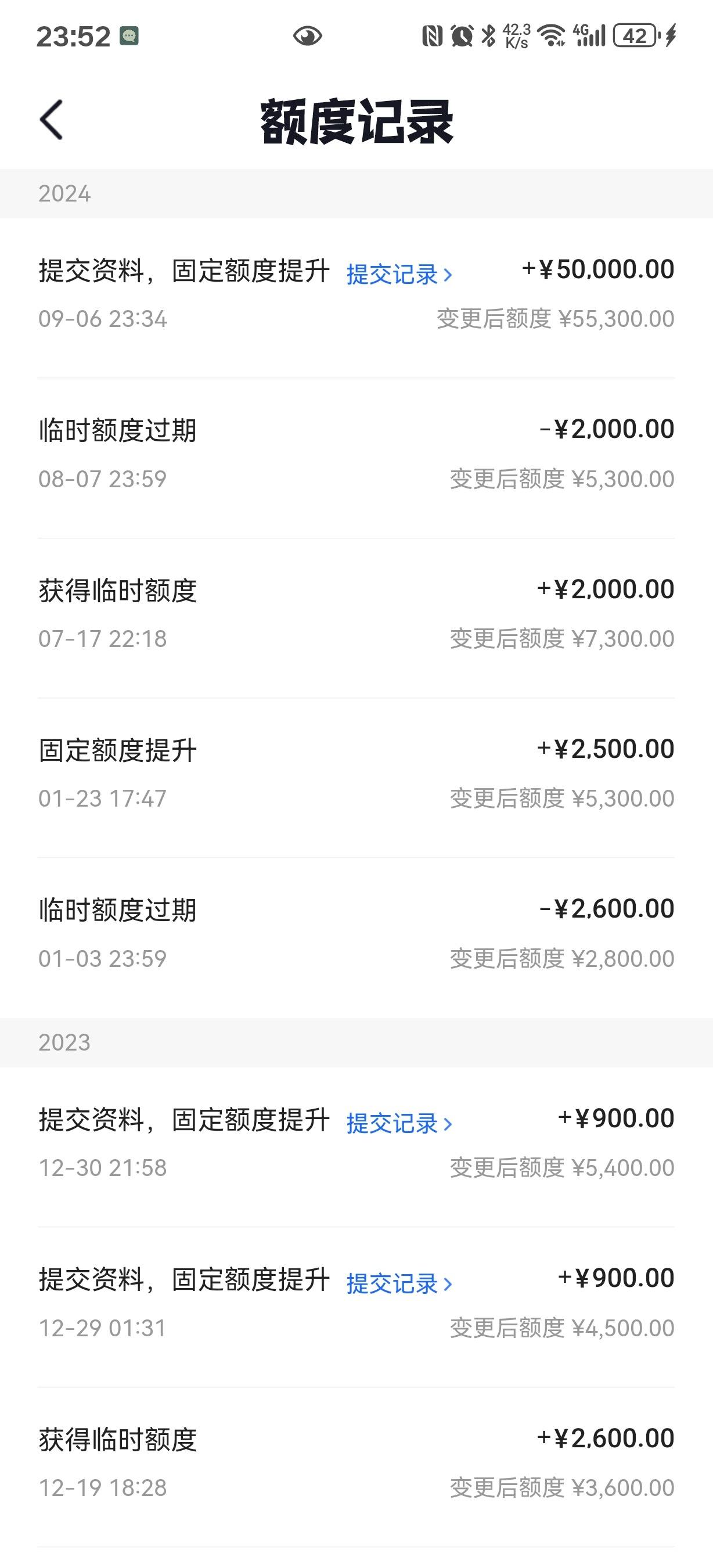Open 提交记录 for the 09-06 23:34 entry

point(399,275)
